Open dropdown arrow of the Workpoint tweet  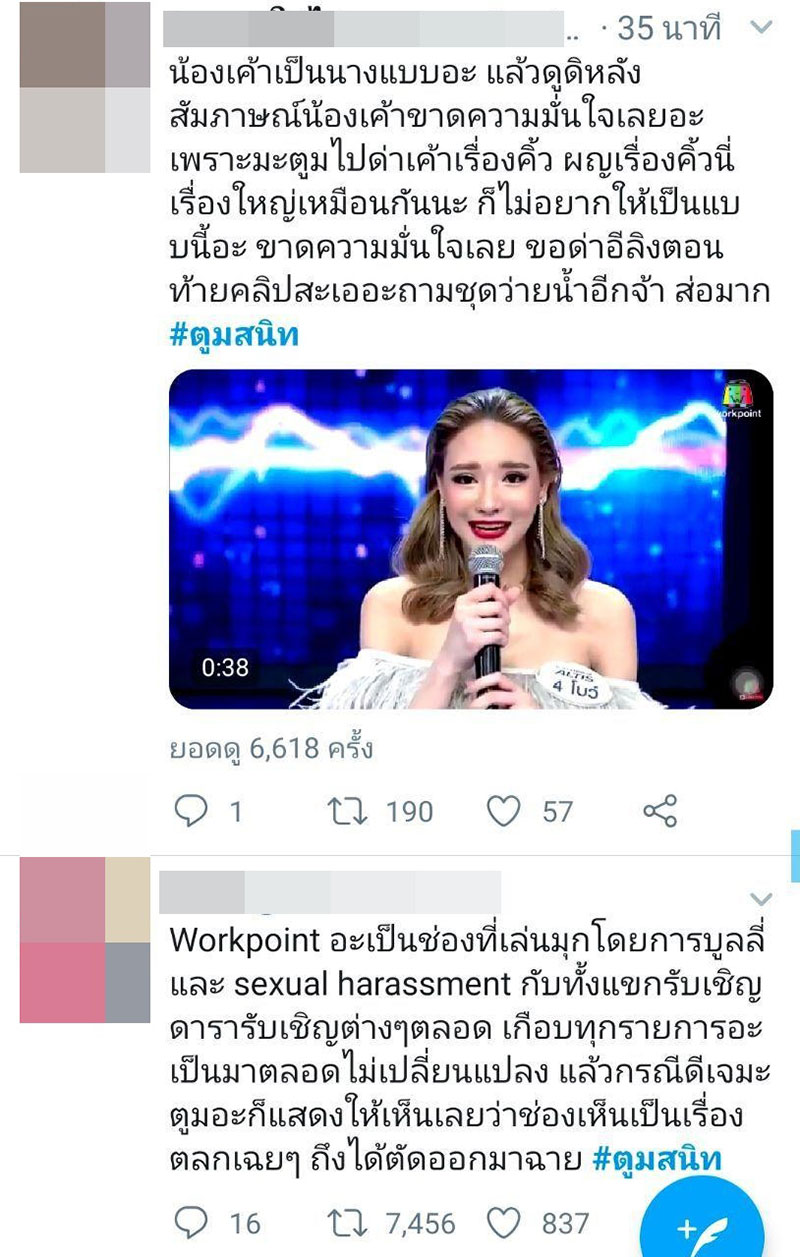click(x=762, y=898)
